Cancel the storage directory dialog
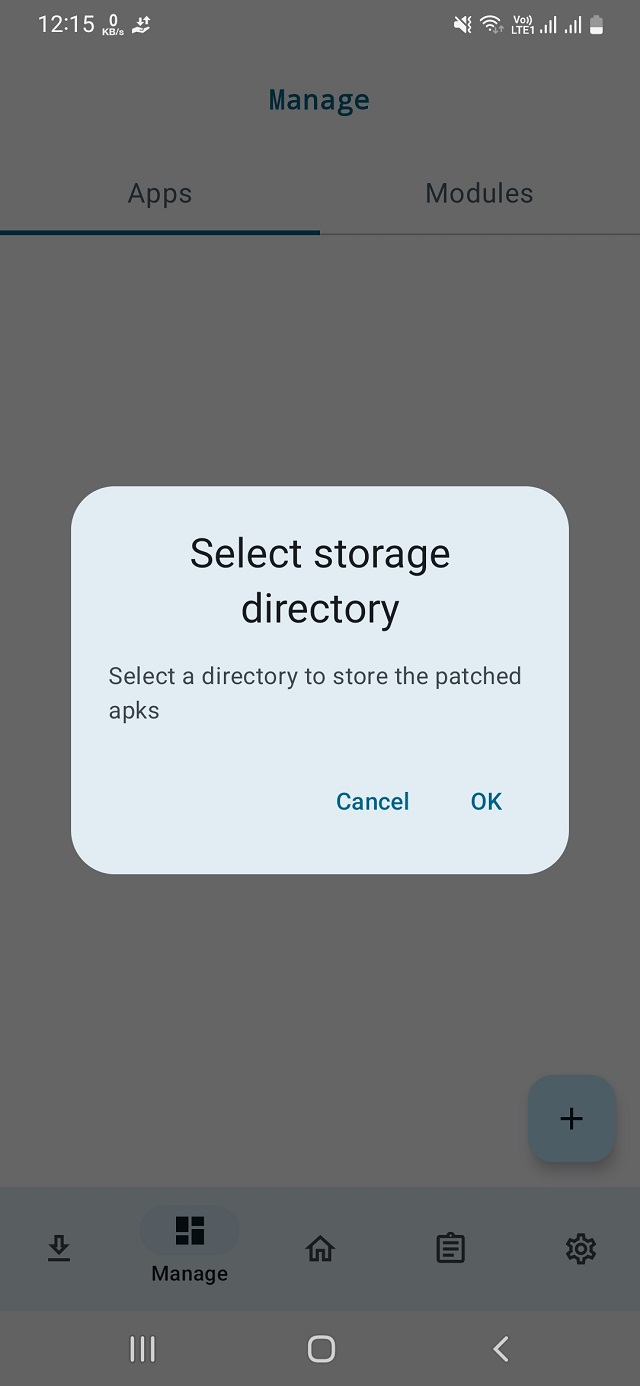 point(372,801)
